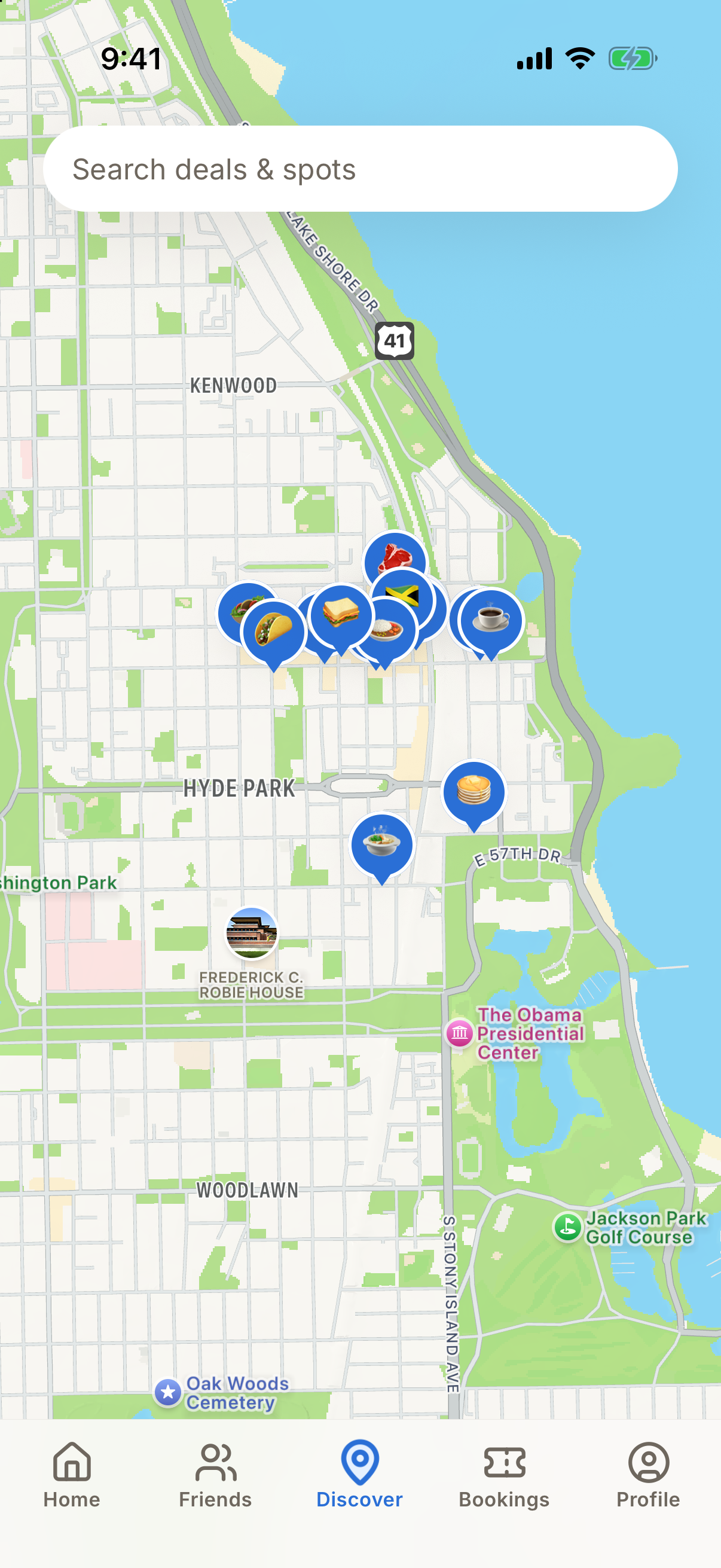
Task: Select the taco map pin
Action: 273,633
